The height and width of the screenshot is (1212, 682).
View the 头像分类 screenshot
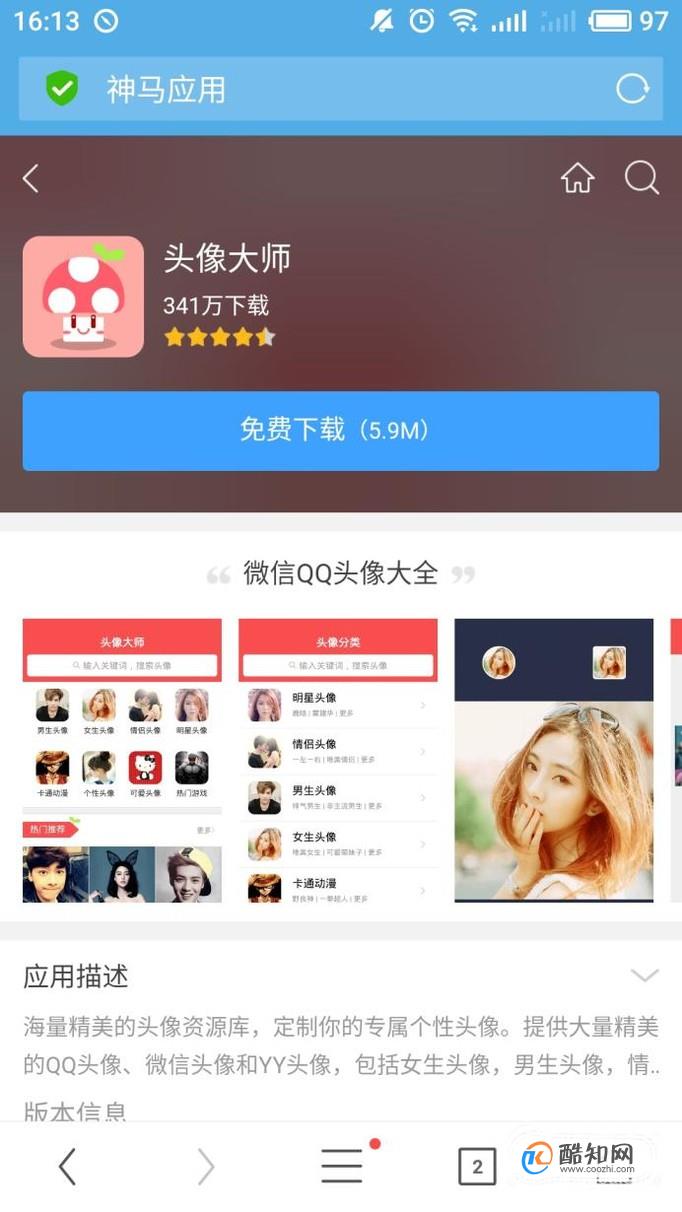coord(338,760)
